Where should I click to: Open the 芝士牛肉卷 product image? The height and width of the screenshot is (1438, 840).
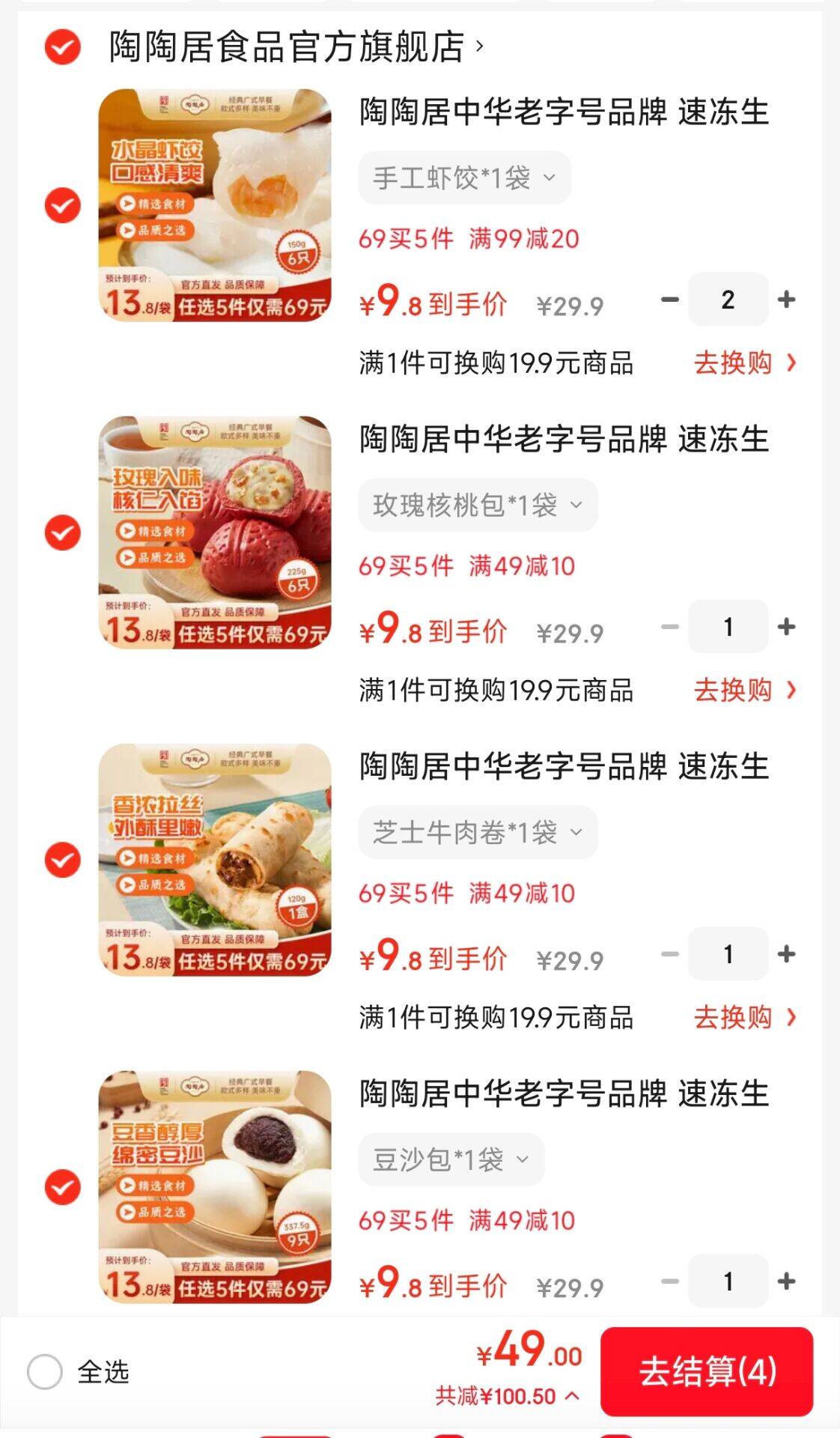pyautogui.click(x=215, y=860)
